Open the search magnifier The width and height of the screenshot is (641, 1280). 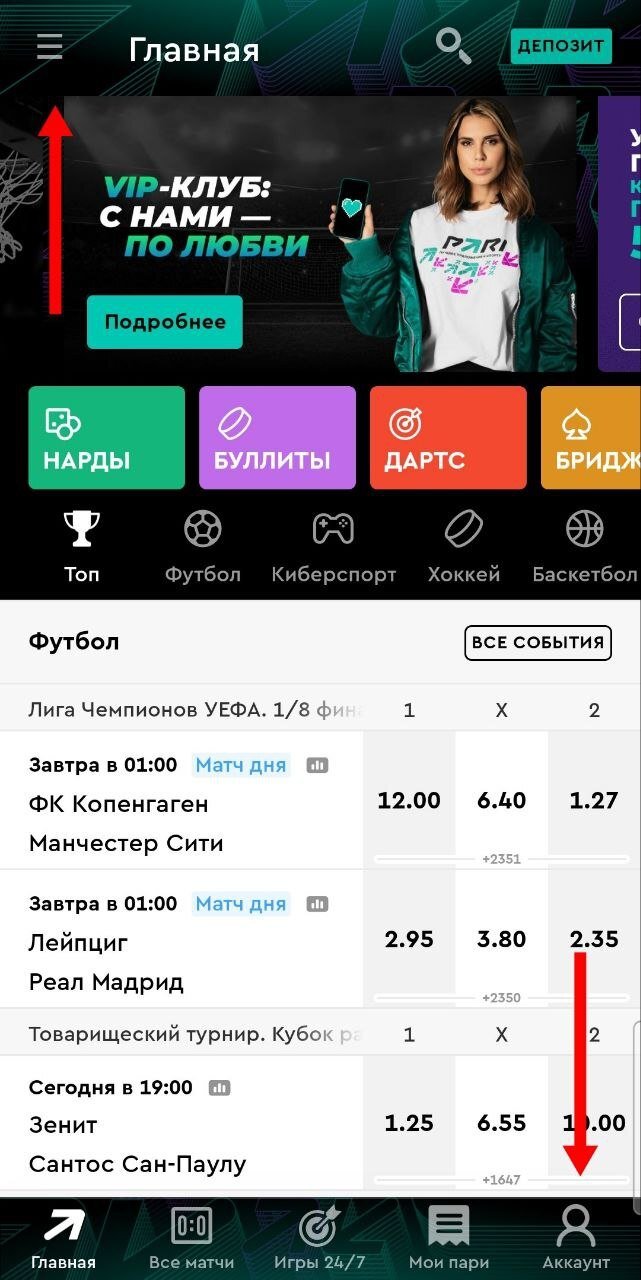click(454, 46)
